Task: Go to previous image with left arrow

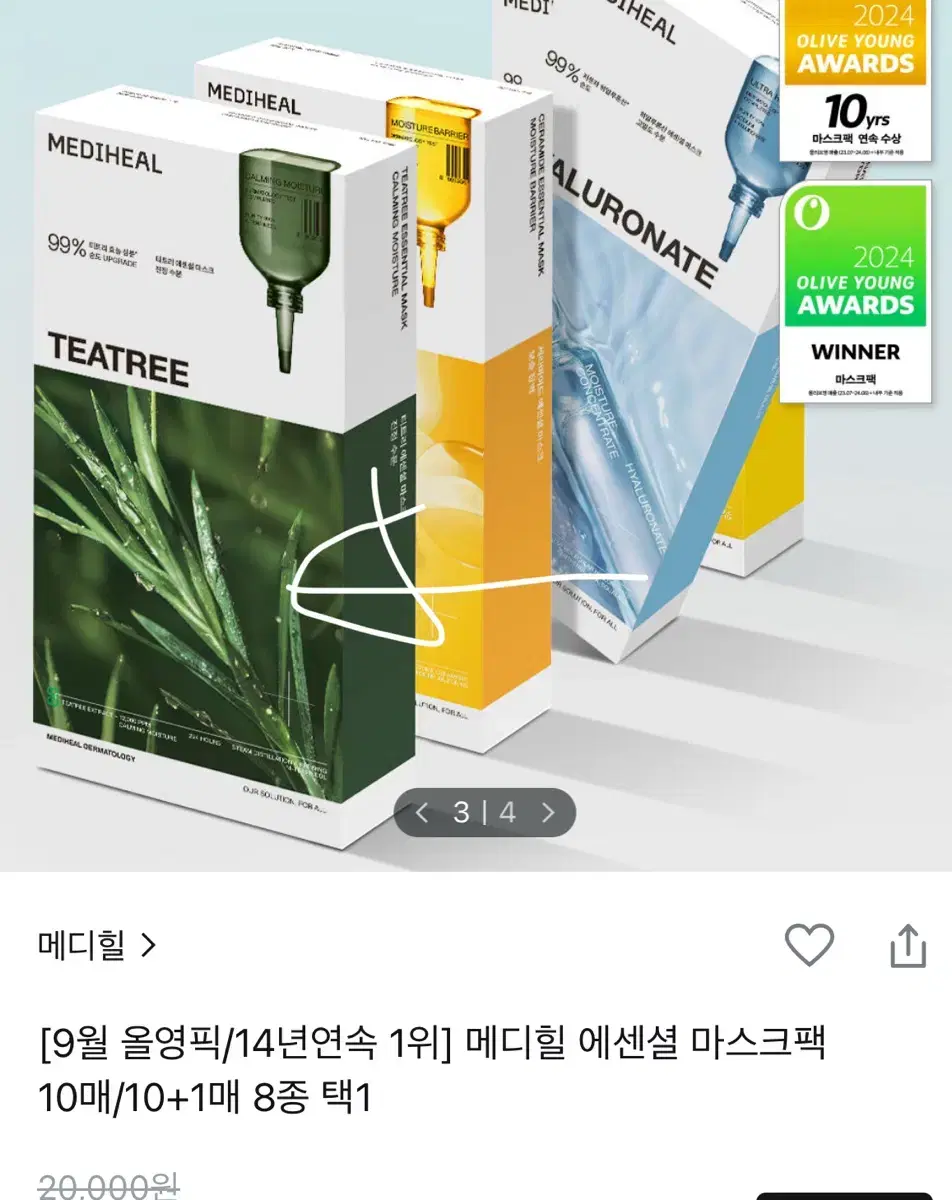Action: [419, 813]
